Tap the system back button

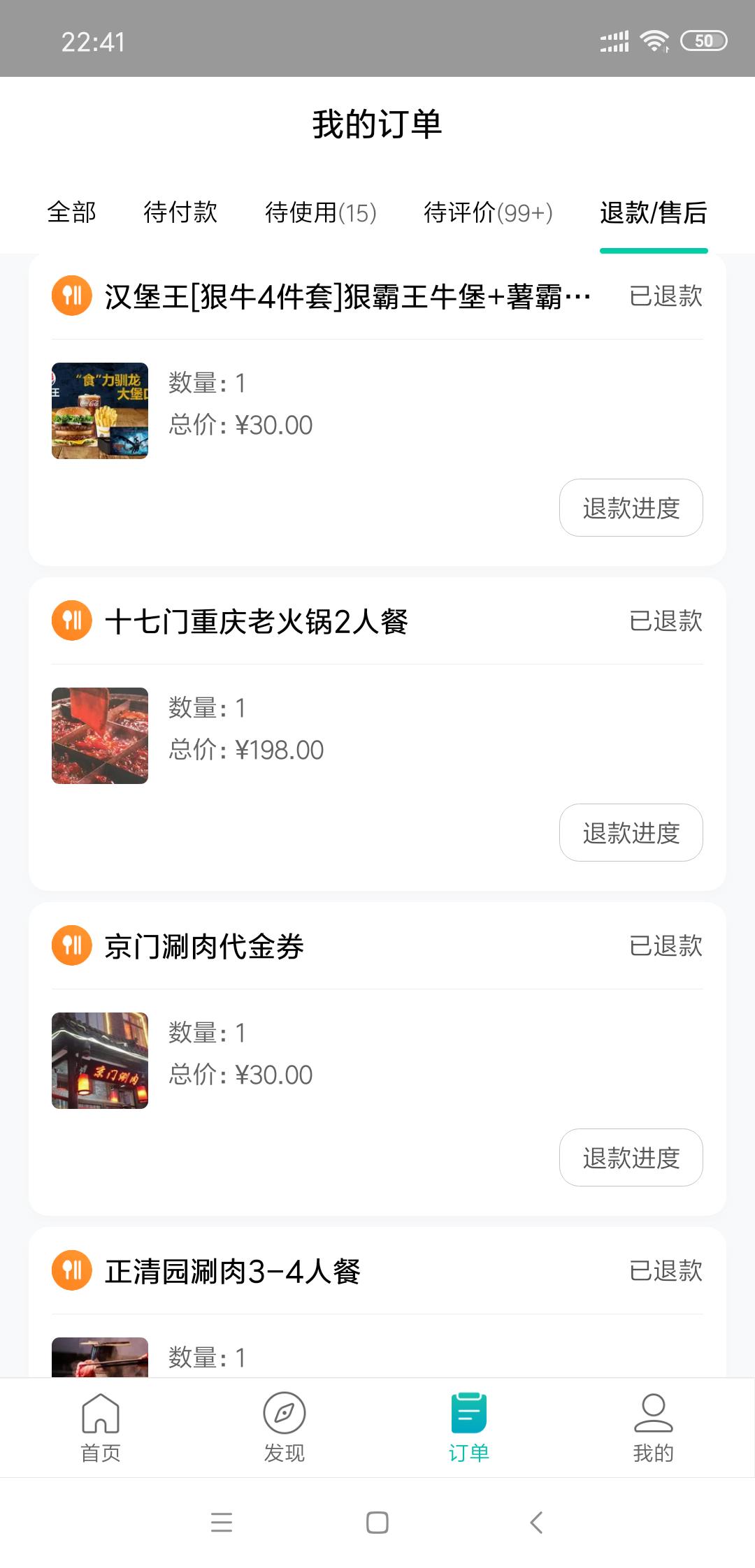click(536, 1523)
